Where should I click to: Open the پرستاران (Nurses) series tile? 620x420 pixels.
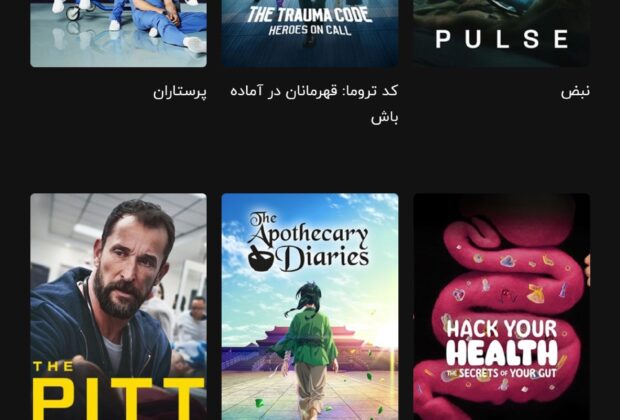point(118,33)
